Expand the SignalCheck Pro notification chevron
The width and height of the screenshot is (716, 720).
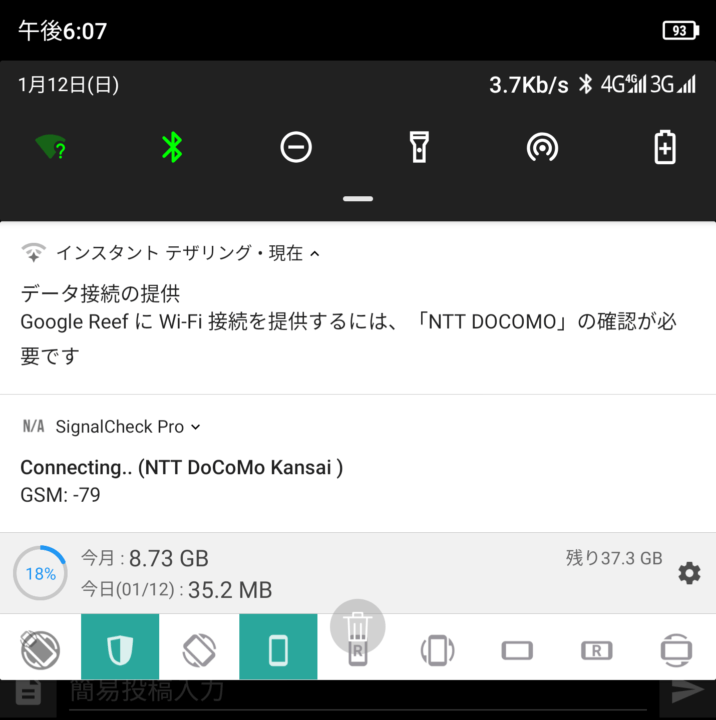click(x=196, y=427)
